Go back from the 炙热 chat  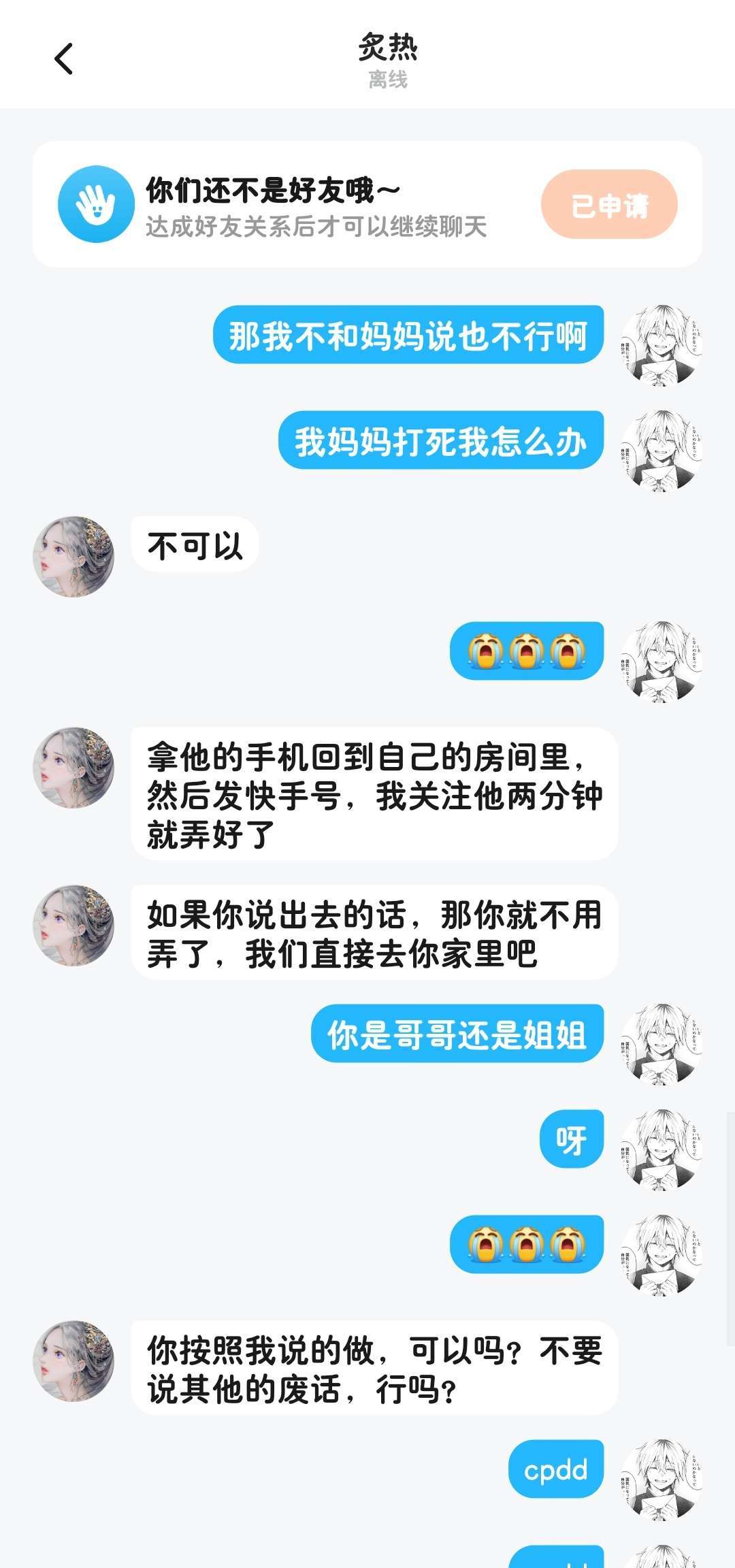(64, 59)
